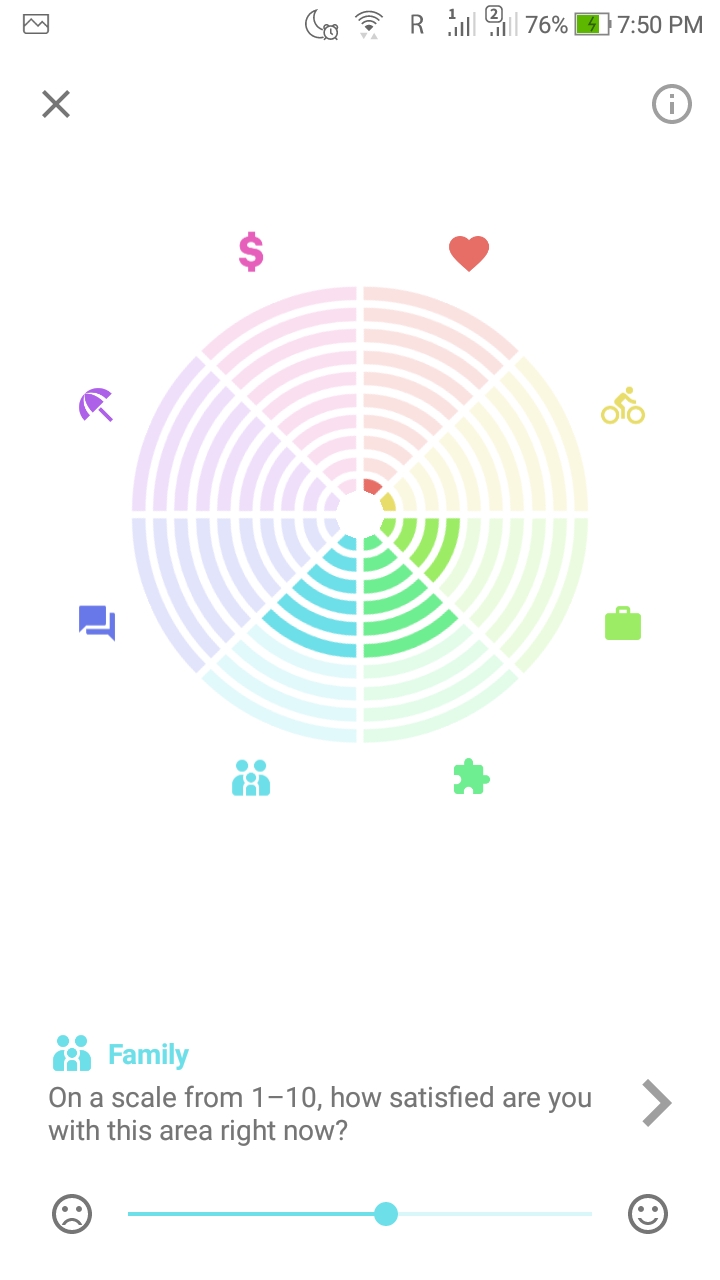Open the info icon
The height and width of the screenshot is (1280, 720).
tap(671, 104)
